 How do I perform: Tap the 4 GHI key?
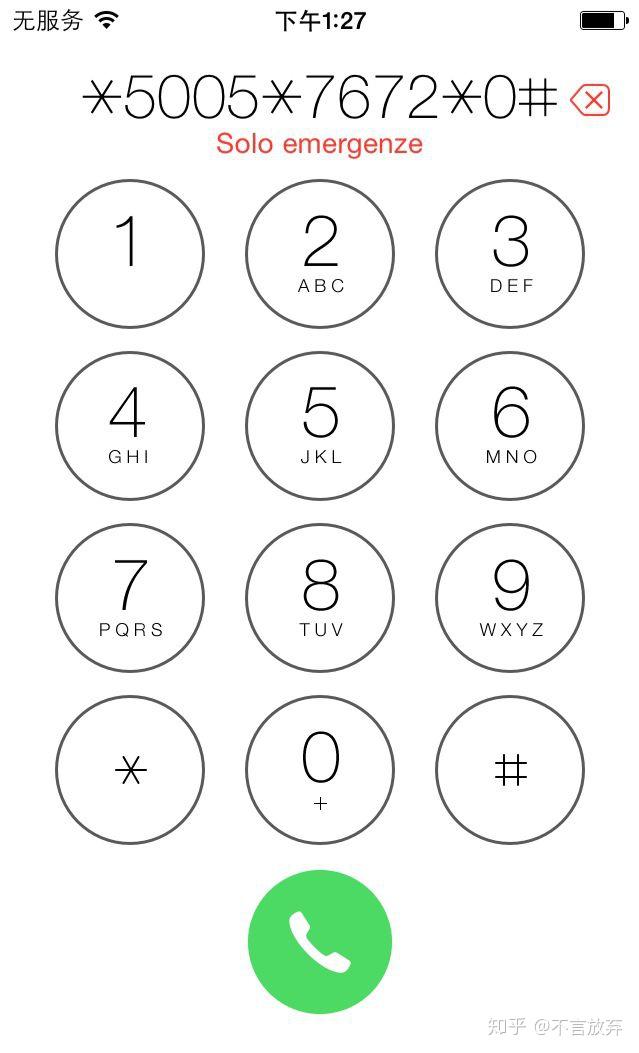(129, 426)
